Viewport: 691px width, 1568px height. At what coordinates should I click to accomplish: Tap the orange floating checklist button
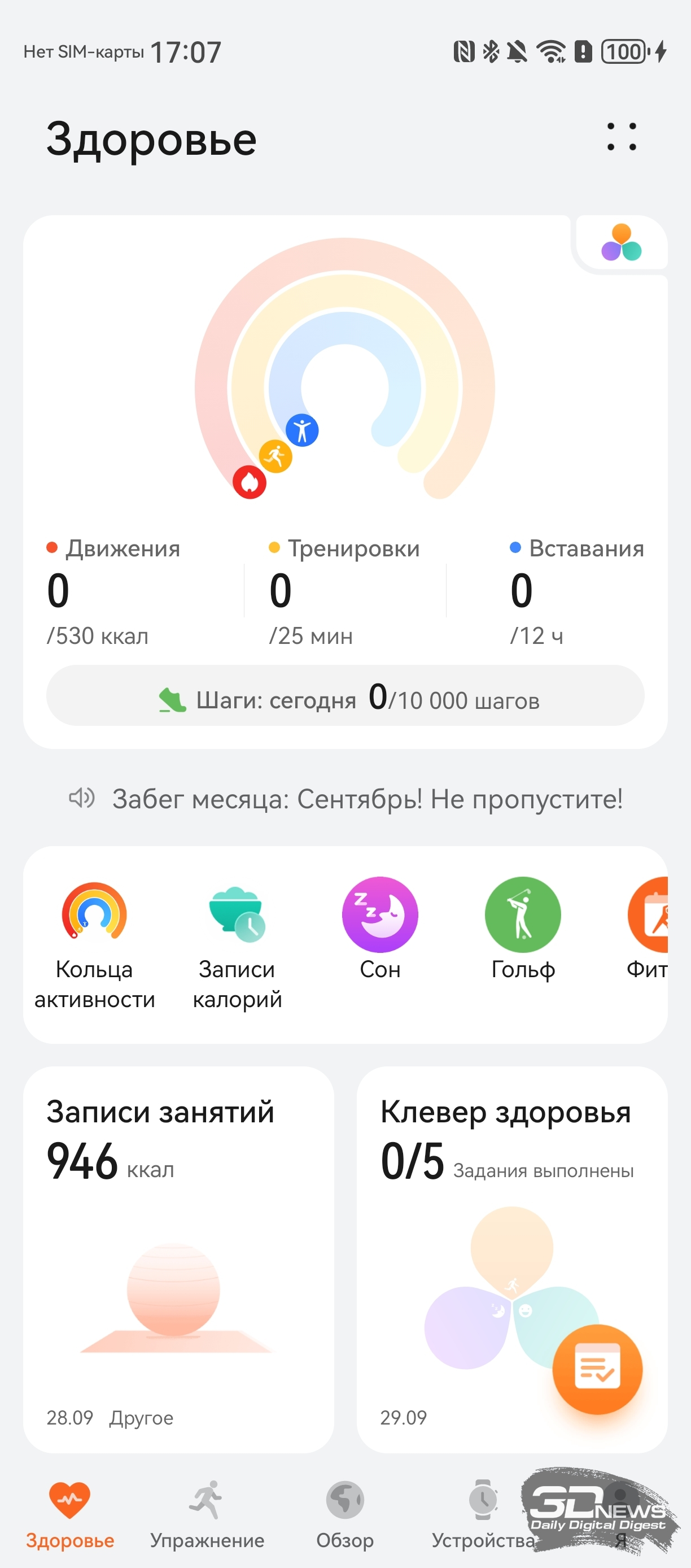[597, 1370]
